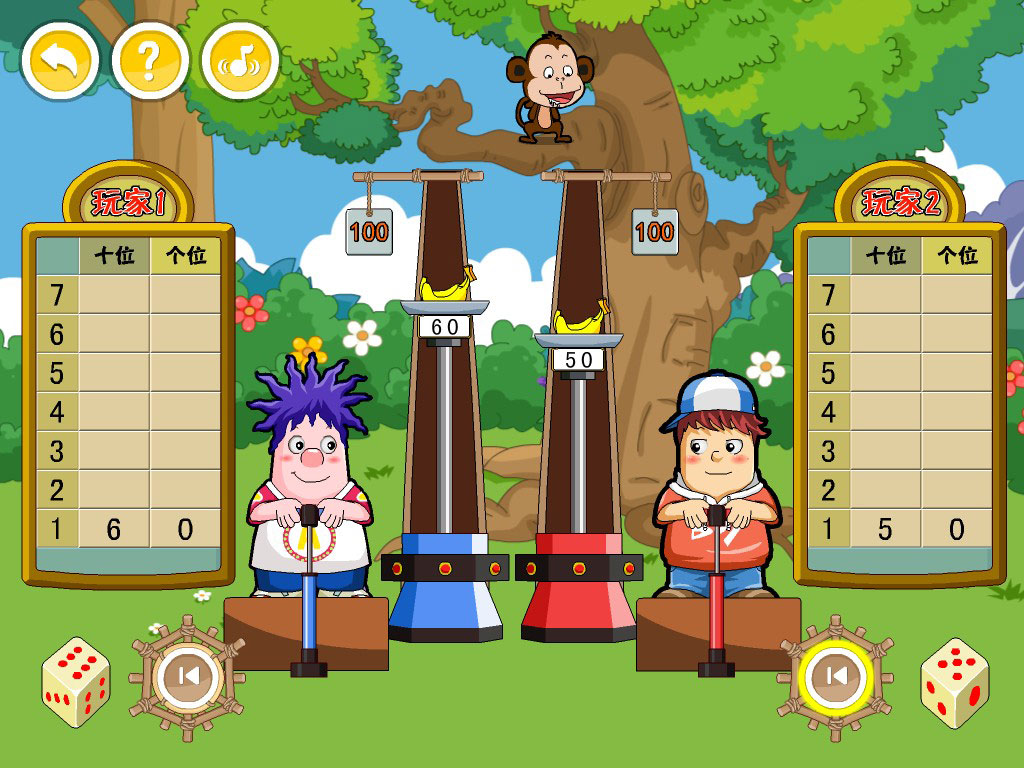Toggle the music sound button
This screenshot has width=1024, height=768.
tap(240, 61)
